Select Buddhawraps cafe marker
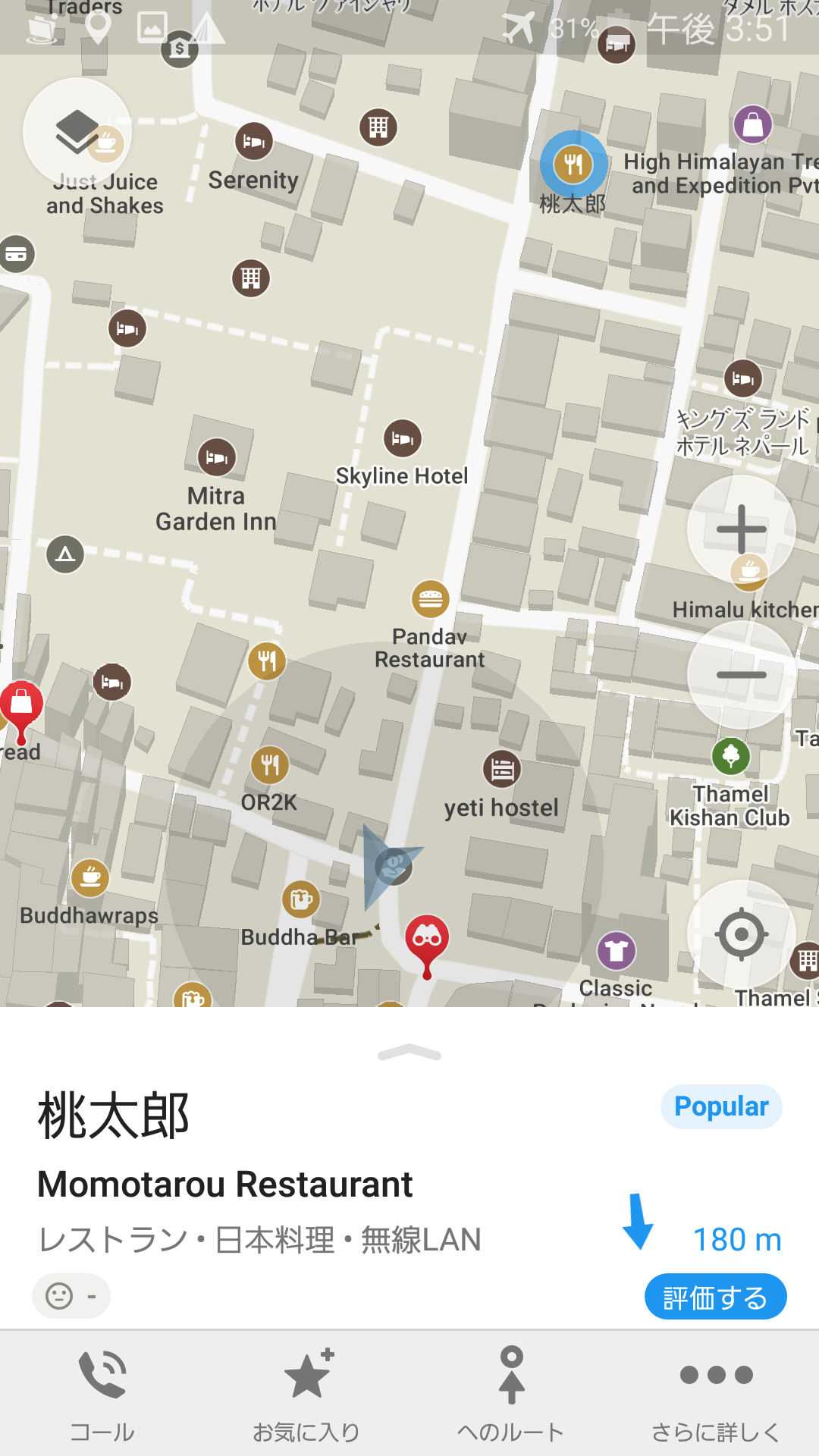The image size is (819, 1456). [90, 878]
